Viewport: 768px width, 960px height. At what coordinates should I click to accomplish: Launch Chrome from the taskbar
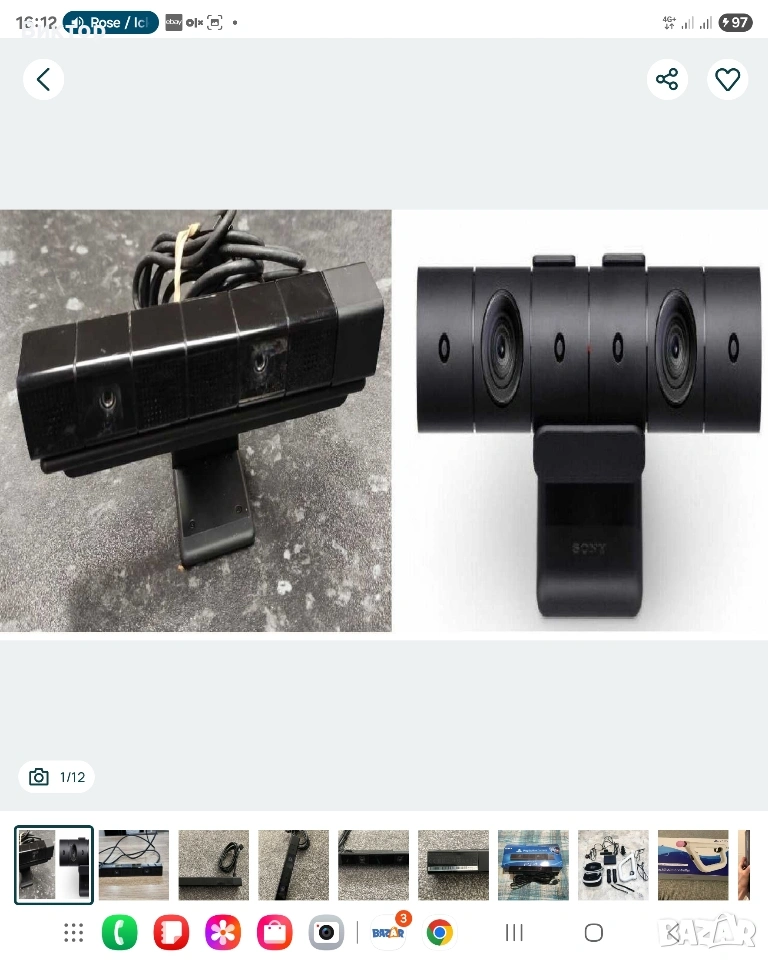click(x=439, y=932)
